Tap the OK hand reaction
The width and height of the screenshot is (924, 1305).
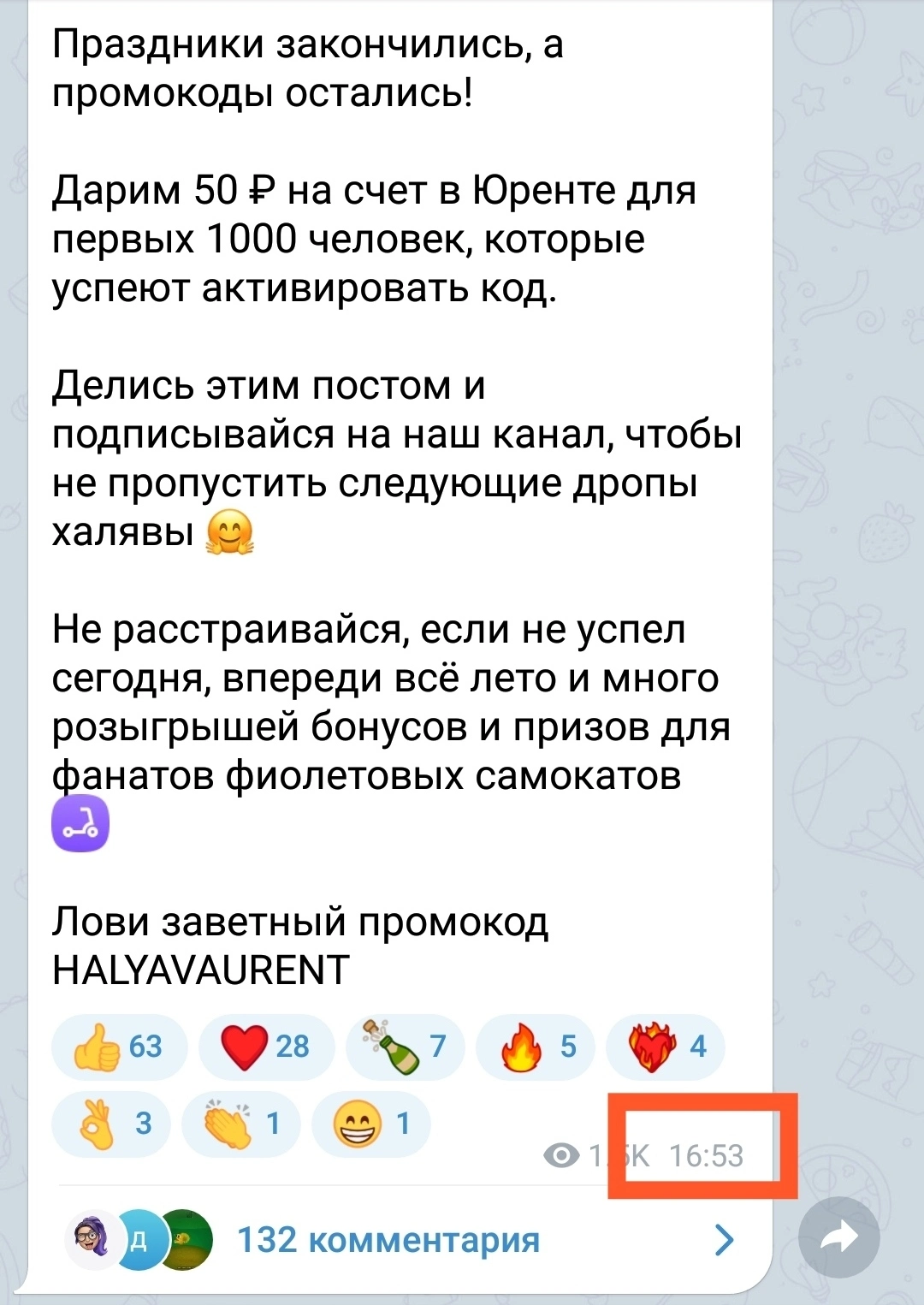click(111, 1124)
